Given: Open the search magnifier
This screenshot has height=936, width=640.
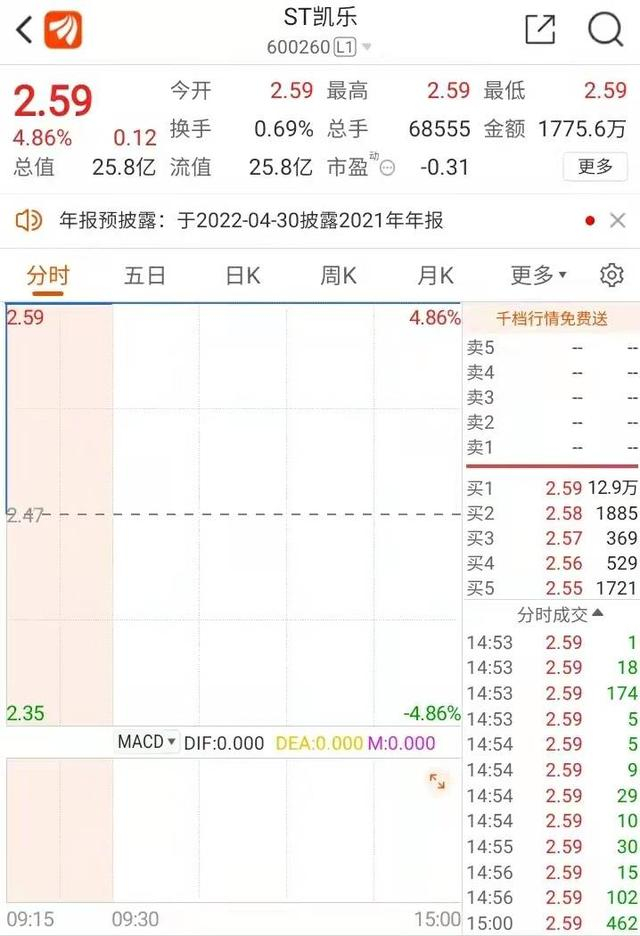Looking at the screenshot, I should [x=605, y=29].
